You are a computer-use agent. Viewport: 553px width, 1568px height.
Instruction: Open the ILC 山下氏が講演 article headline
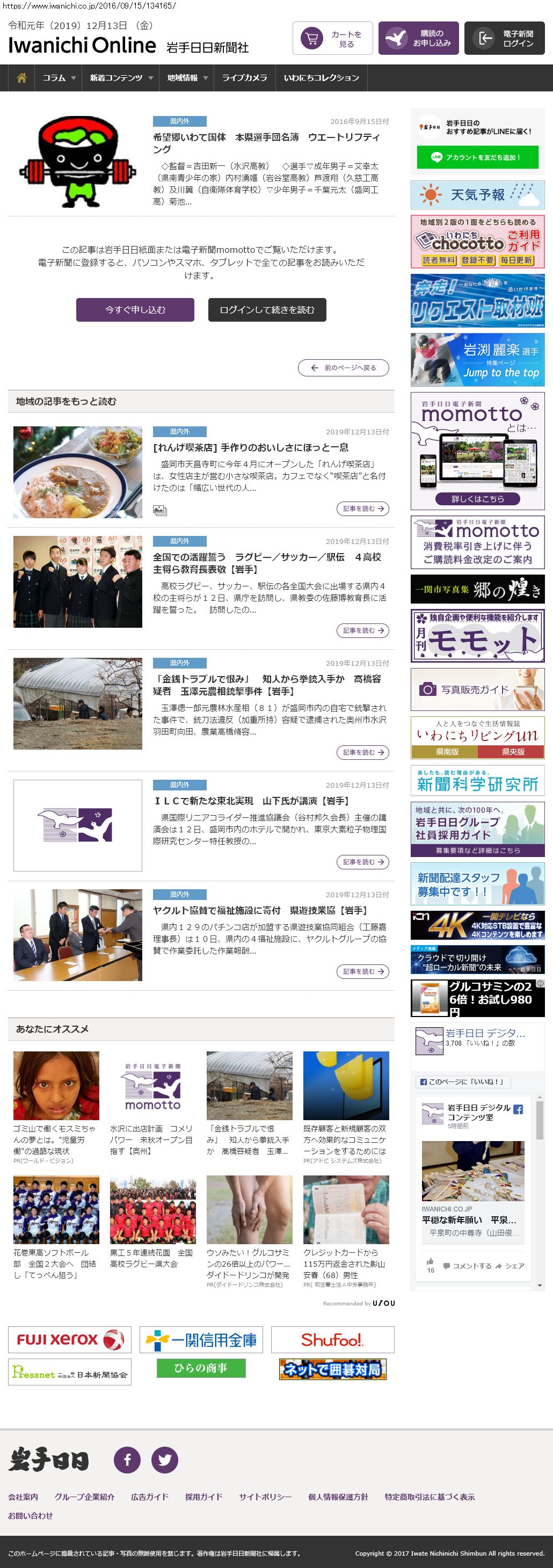point(251,801)
